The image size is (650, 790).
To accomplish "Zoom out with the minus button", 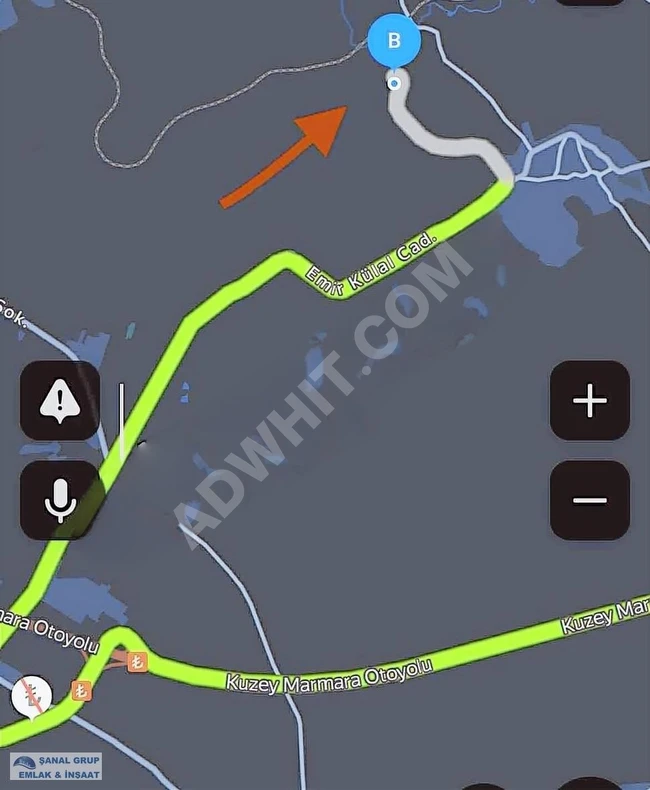I will [589, 500].
